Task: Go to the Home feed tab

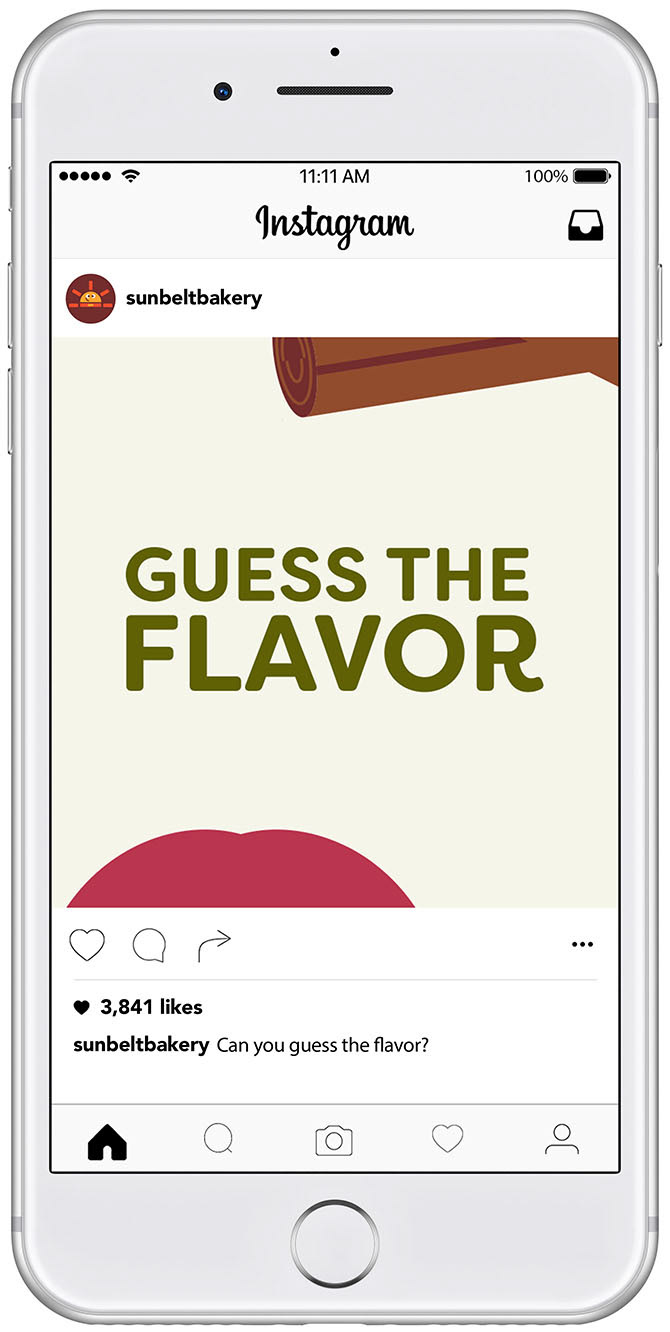Action: [108, 1140]
